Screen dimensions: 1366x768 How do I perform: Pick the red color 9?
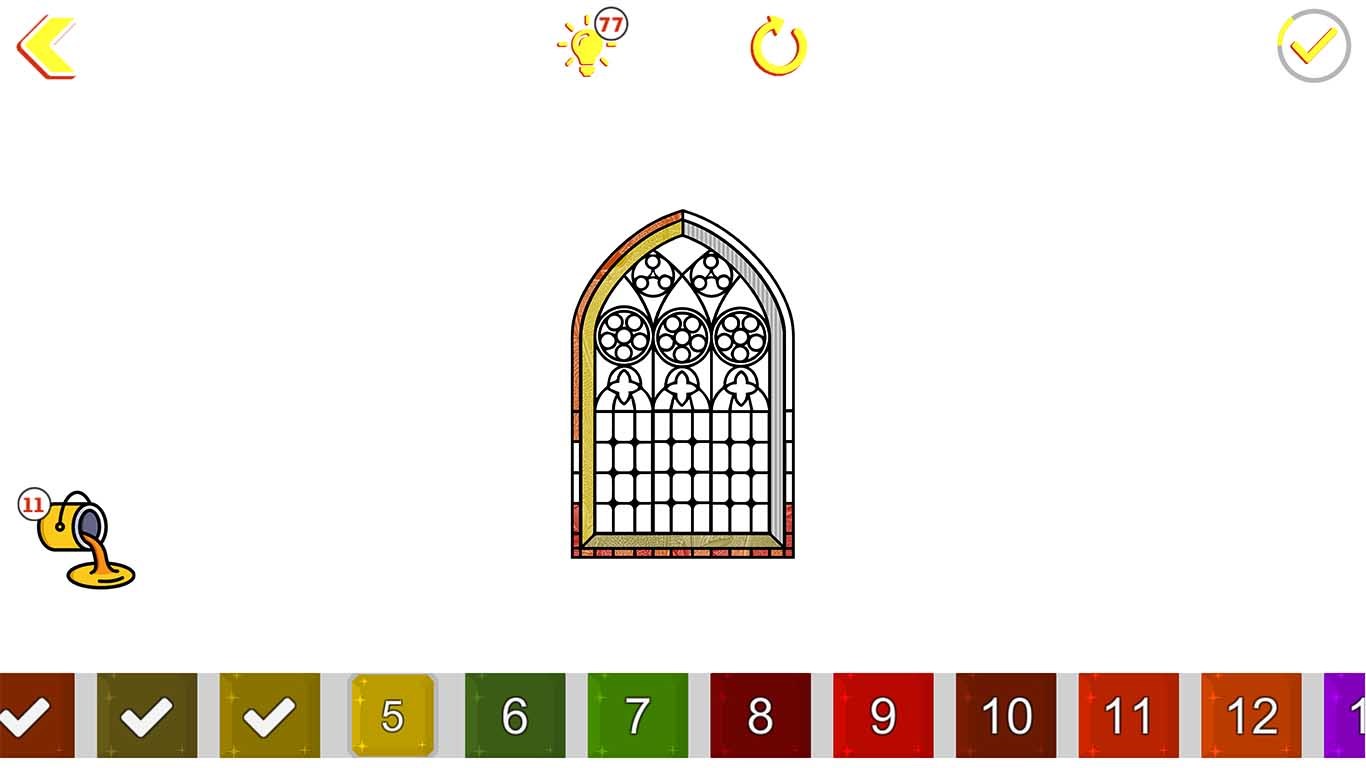[x=883, y=715]
